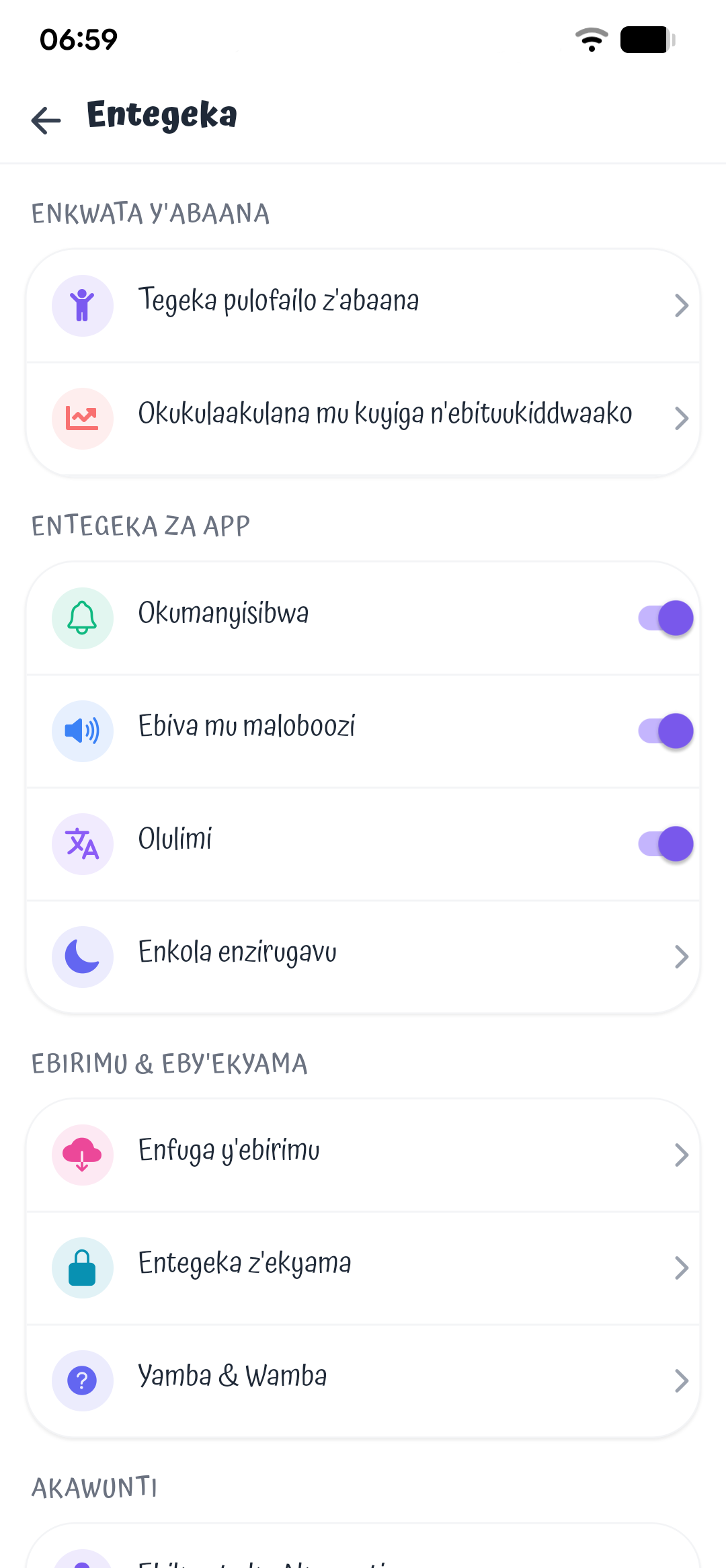
Task: Turn off the Ebiva mu maloboozi switch
Action: pos(665,731)
